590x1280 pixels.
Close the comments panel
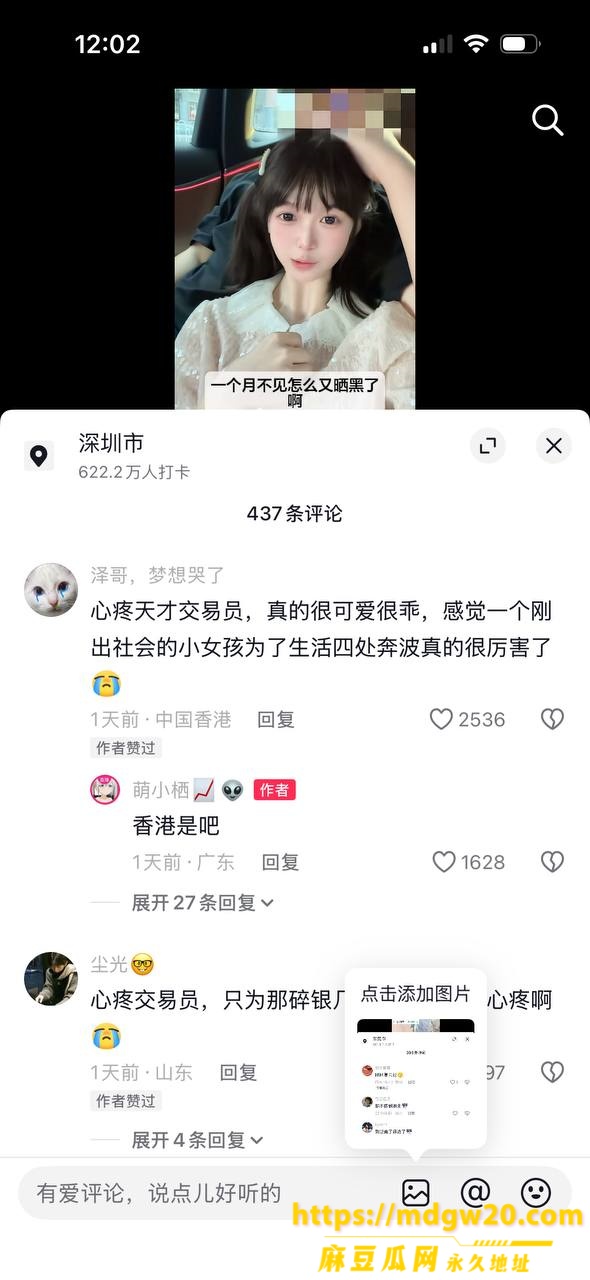554,446
